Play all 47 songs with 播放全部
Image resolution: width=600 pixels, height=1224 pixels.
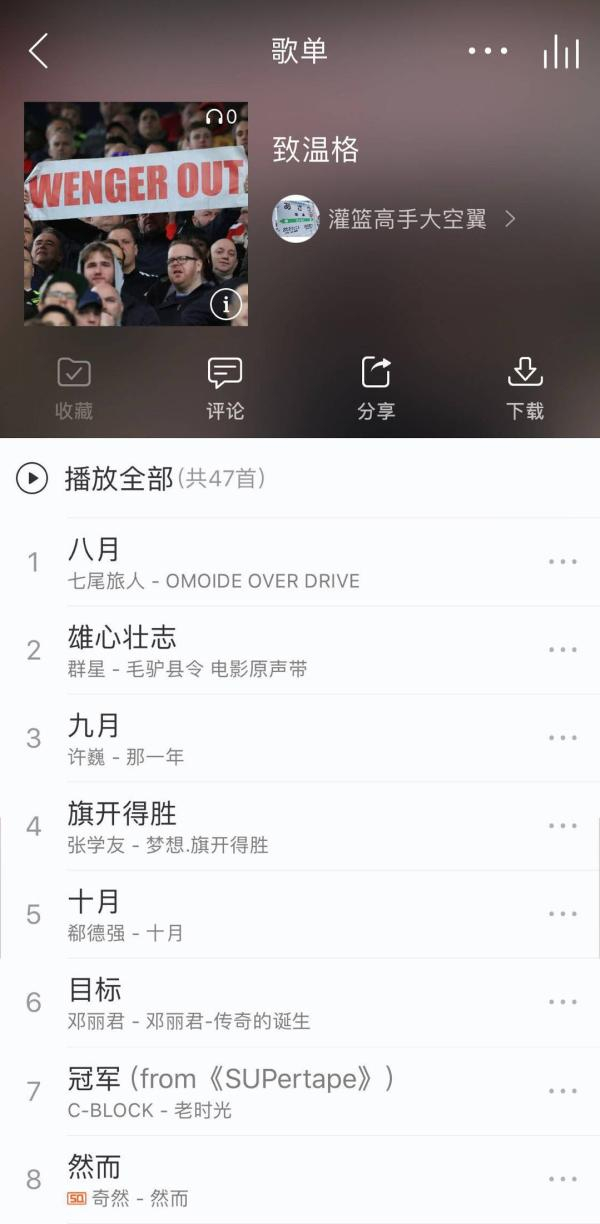point(120,479)
